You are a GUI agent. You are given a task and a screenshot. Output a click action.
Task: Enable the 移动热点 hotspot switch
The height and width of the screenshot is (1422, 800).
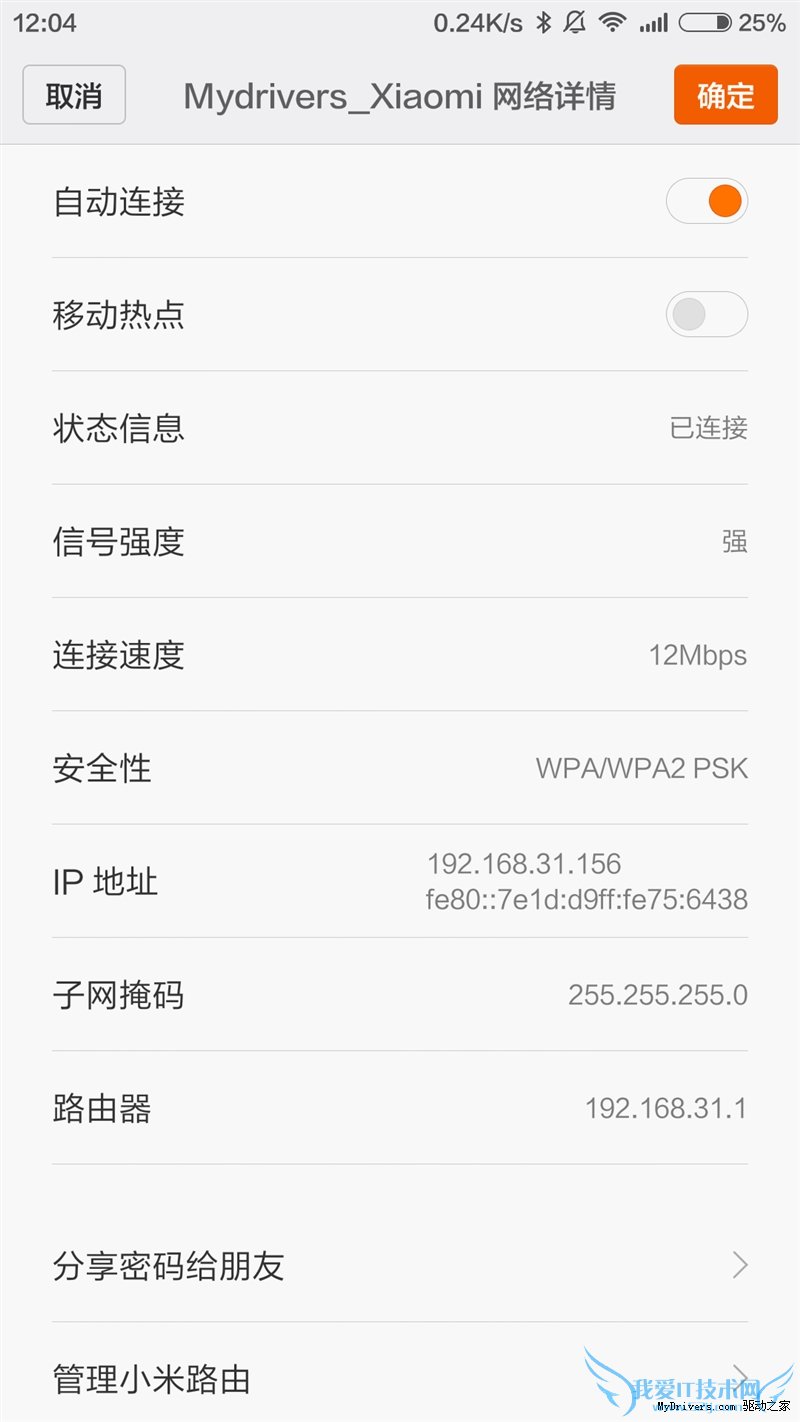click(707, 314)
